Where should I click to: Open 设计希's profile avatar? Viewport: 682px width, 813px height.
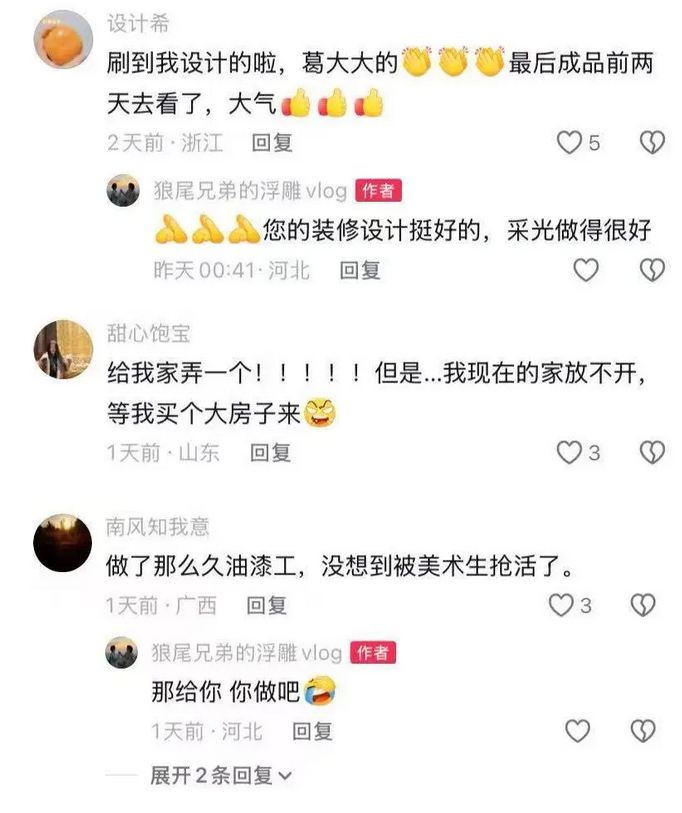pyautogui.click(x=63, y=39)
